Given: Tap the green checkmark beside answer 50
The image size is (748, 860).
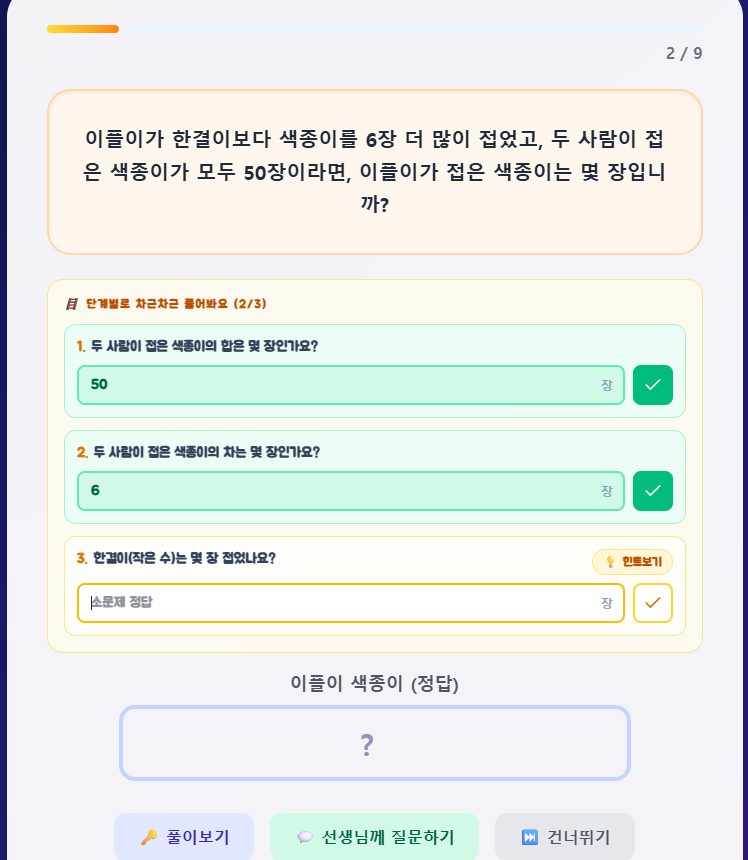Looking at the screenshot, I should 653,385.
